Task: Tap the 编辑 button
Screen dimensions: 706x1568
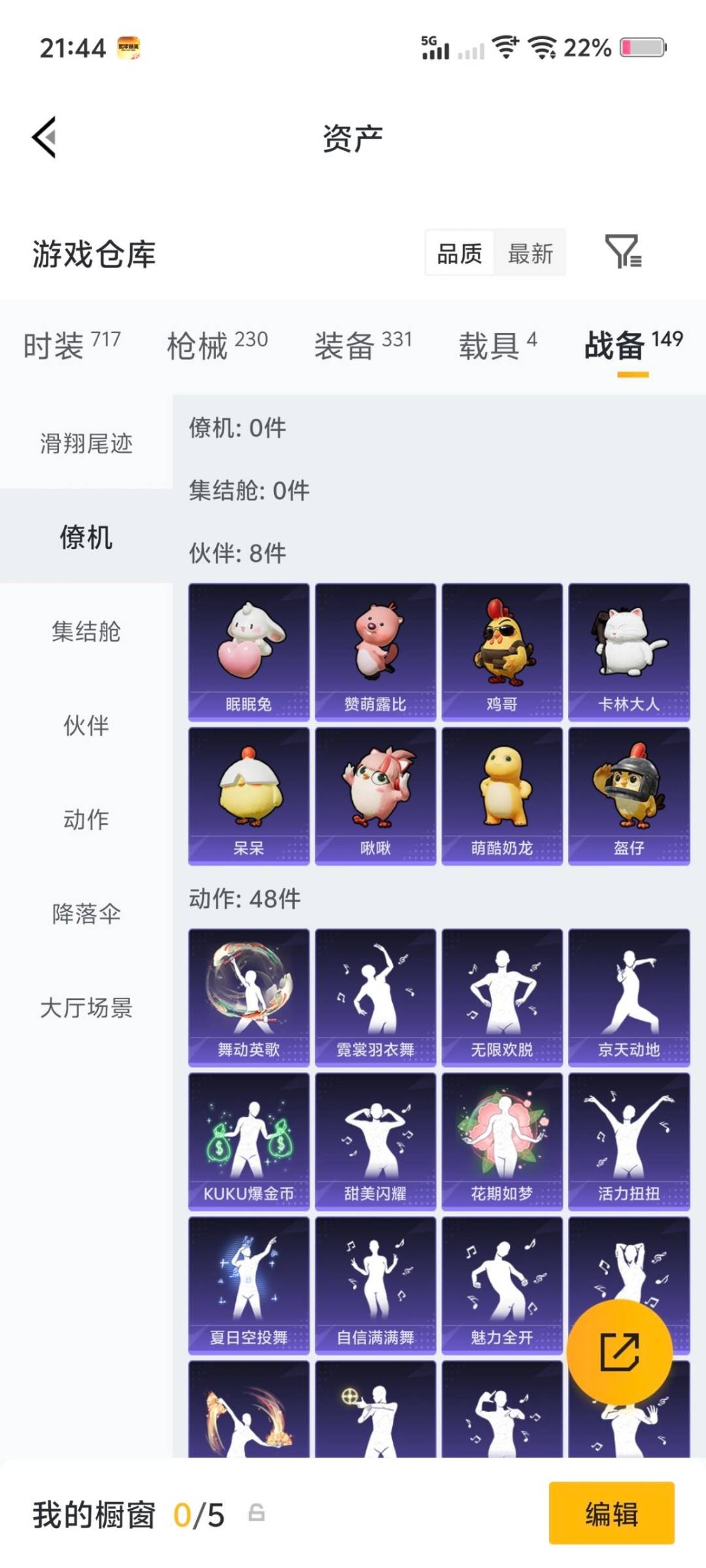Action: coord(611,1514)
